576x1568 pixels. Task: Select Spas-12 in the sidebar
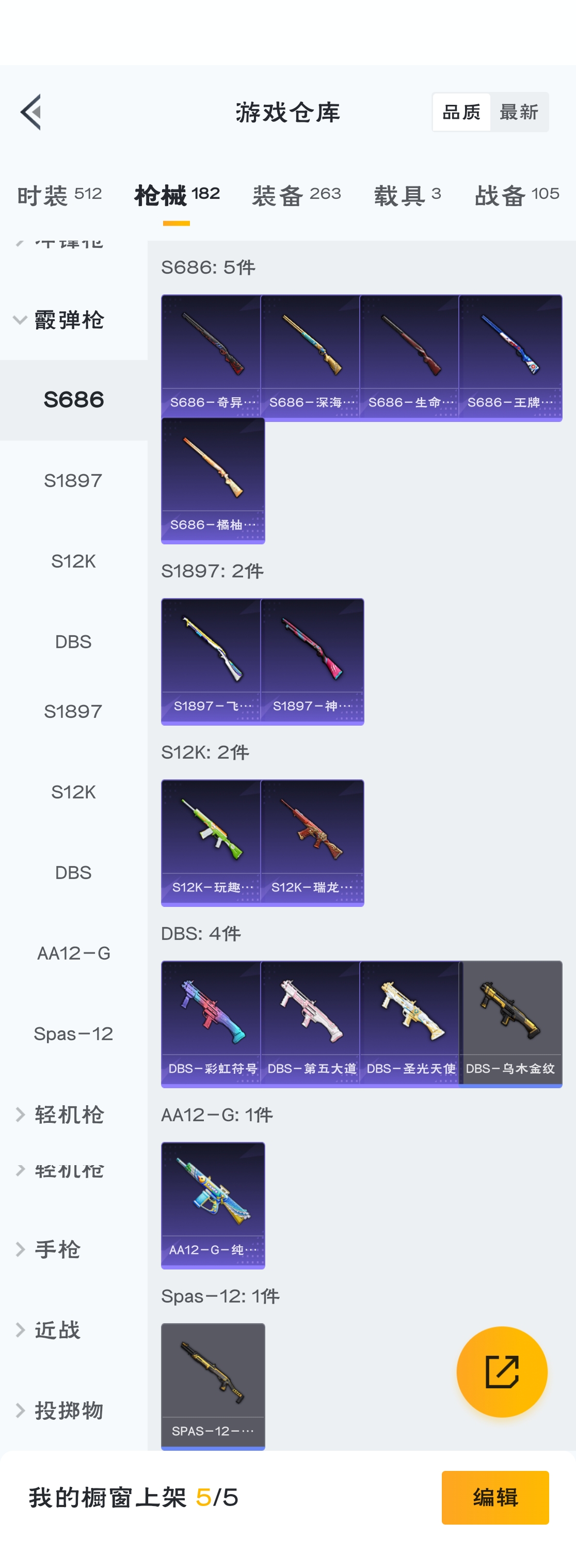point(73,1033)
